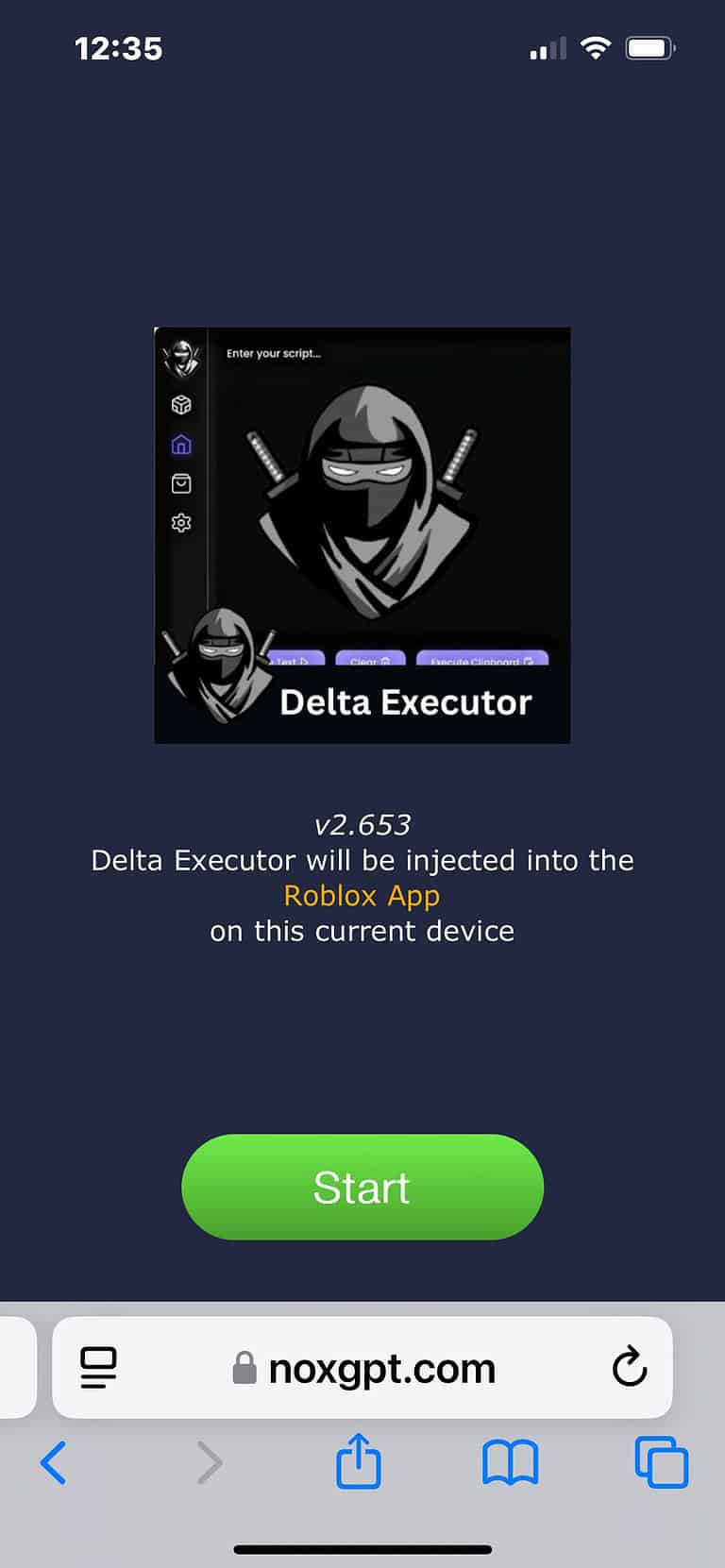Open the page view icon beside the URL
This screenshot has width=725, height=1568.
click(x=99, y=1368)
